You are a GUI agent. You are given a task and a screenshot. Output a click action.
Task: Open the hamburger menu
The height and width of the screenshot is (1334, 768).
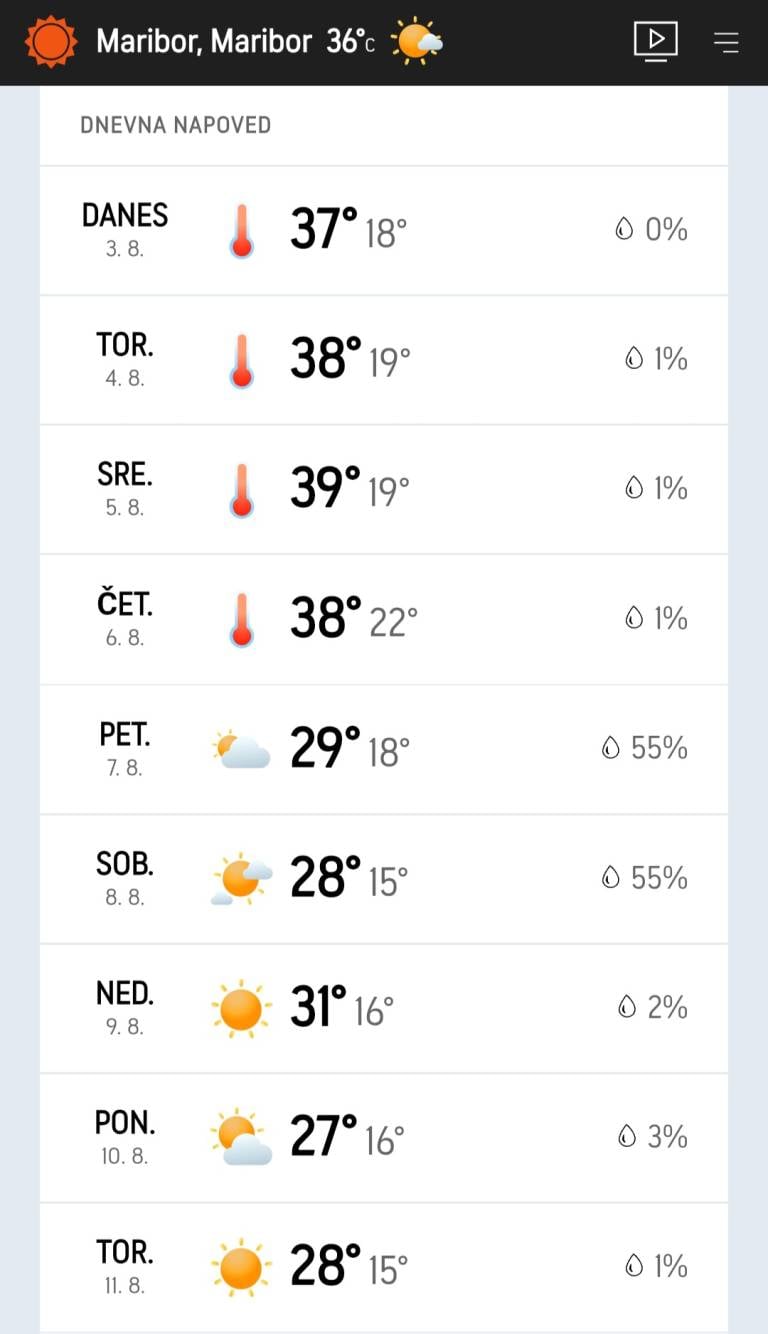[x=726, y=42]
